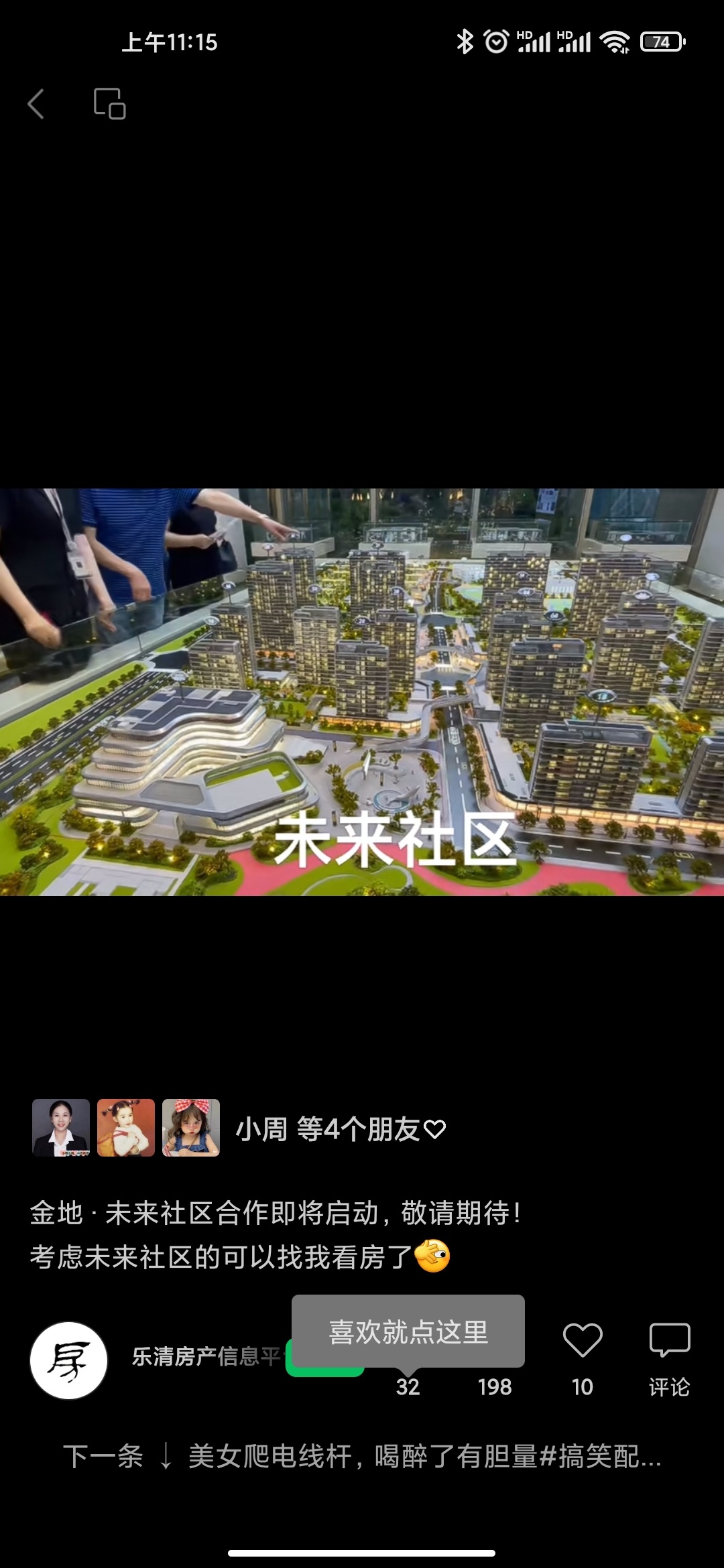724x1568 pixels.
Task: Go back using the top-left arrow
Action: (36, 105)
